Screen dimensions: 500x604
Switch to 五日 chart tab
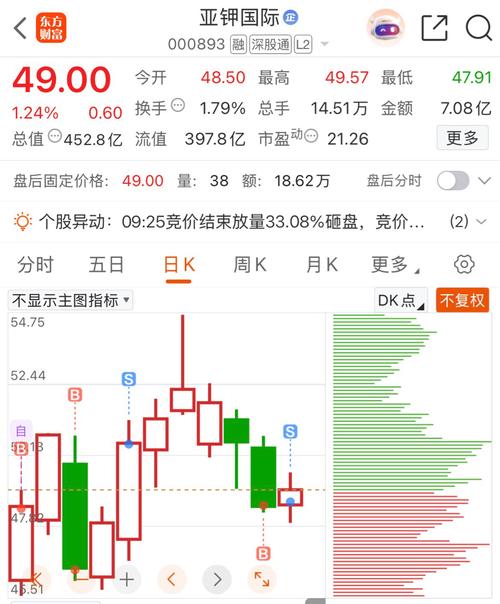click(x=106, y=265)
